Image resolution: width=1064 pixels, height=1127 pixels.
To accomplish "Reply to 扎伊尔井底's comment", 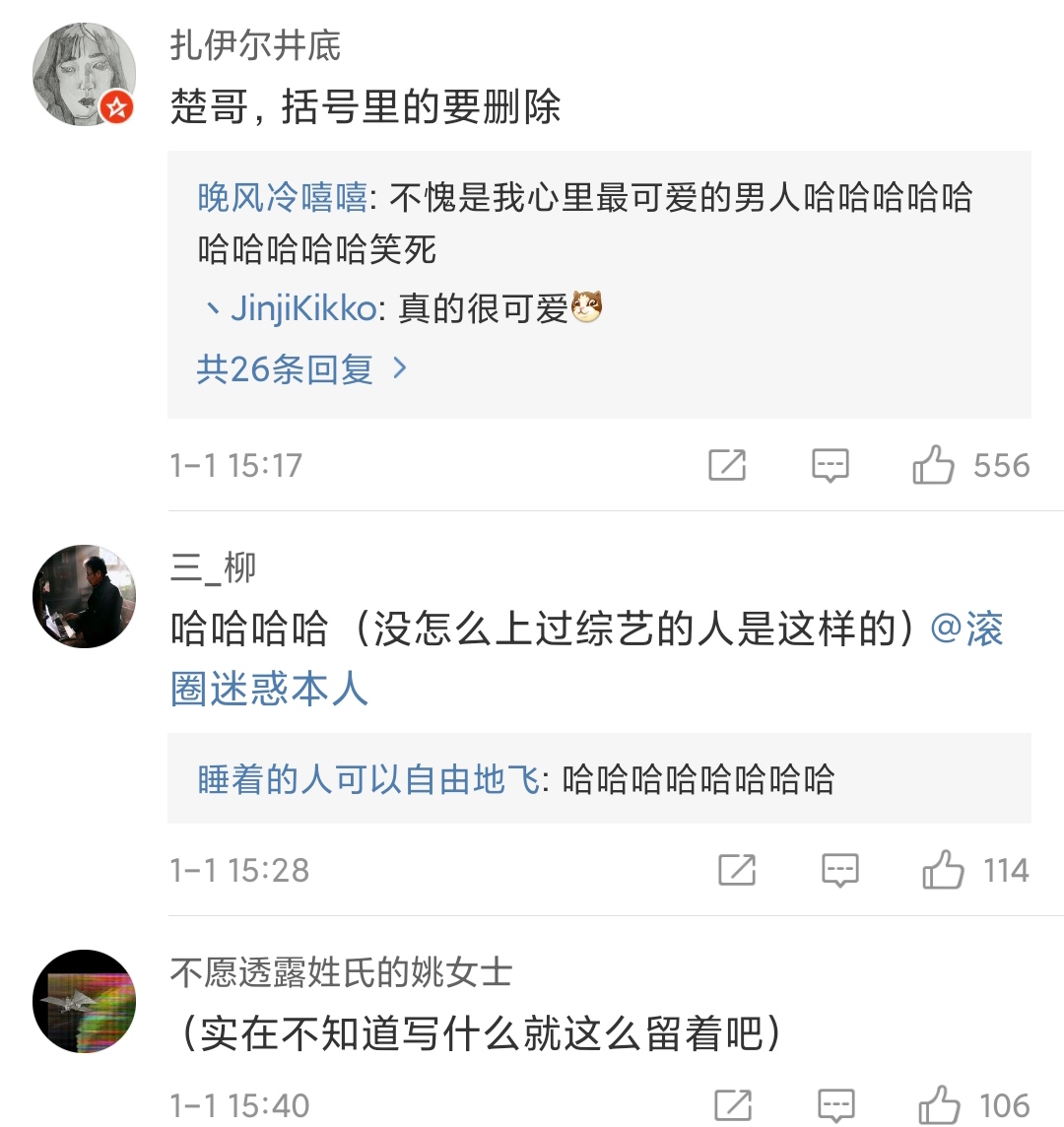I will tap(830, 465).
